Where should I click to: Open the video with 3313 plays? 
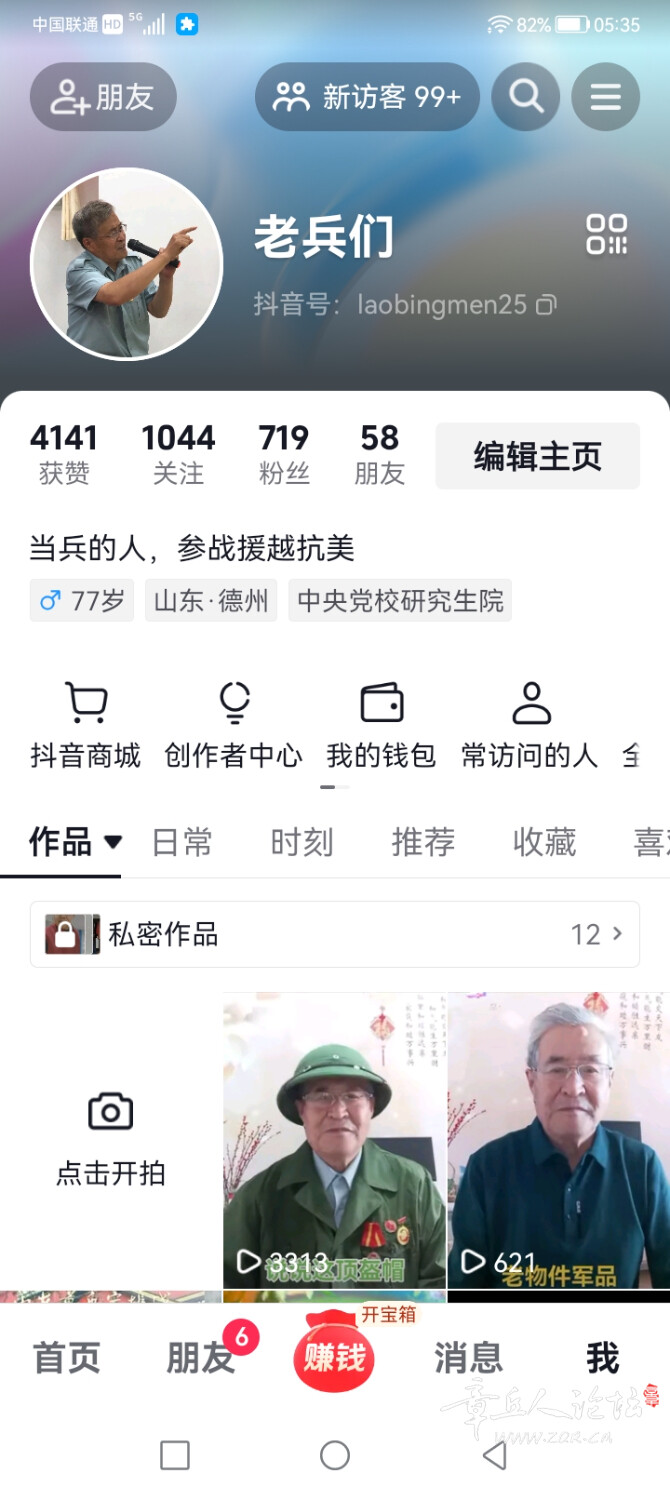334,1140
